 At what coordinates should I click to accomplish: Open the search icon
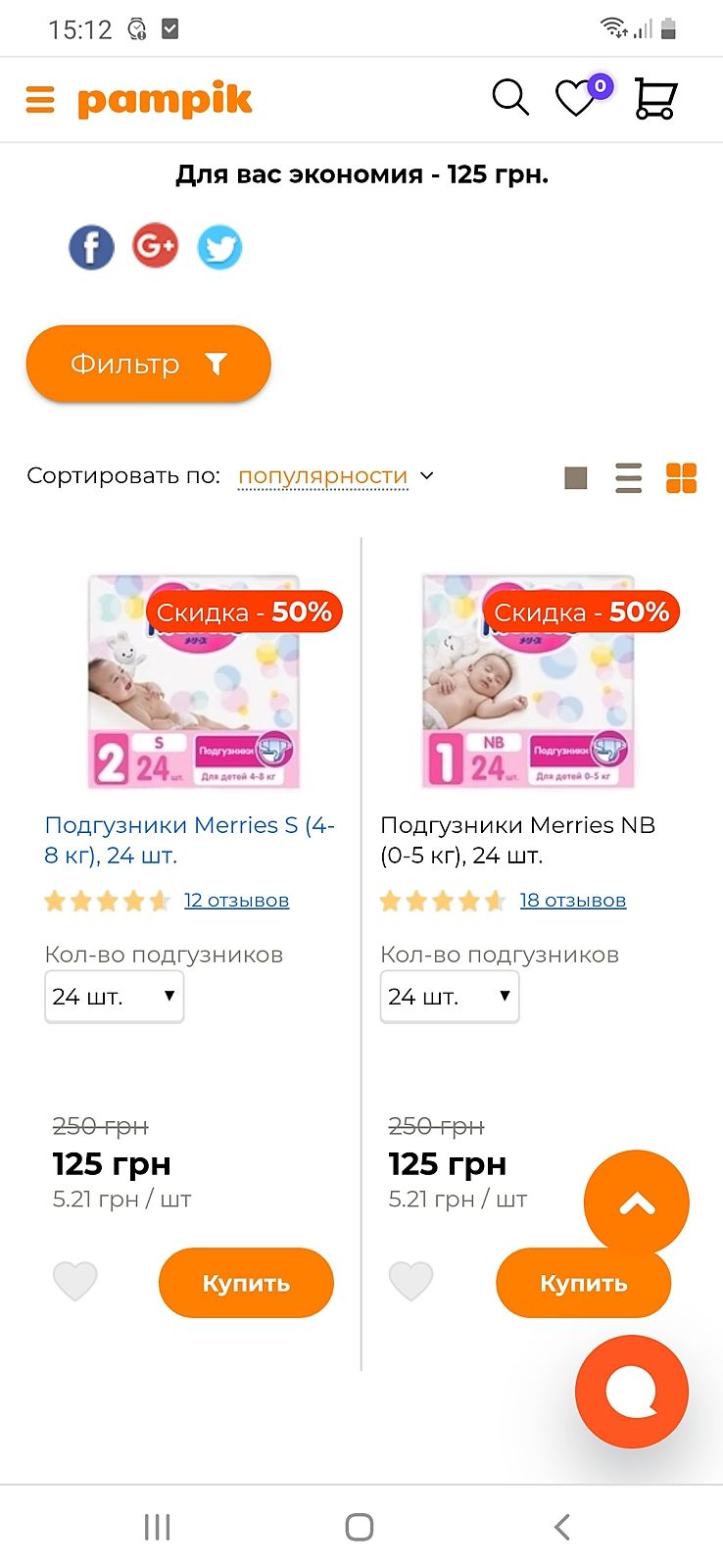coord(509,98)
